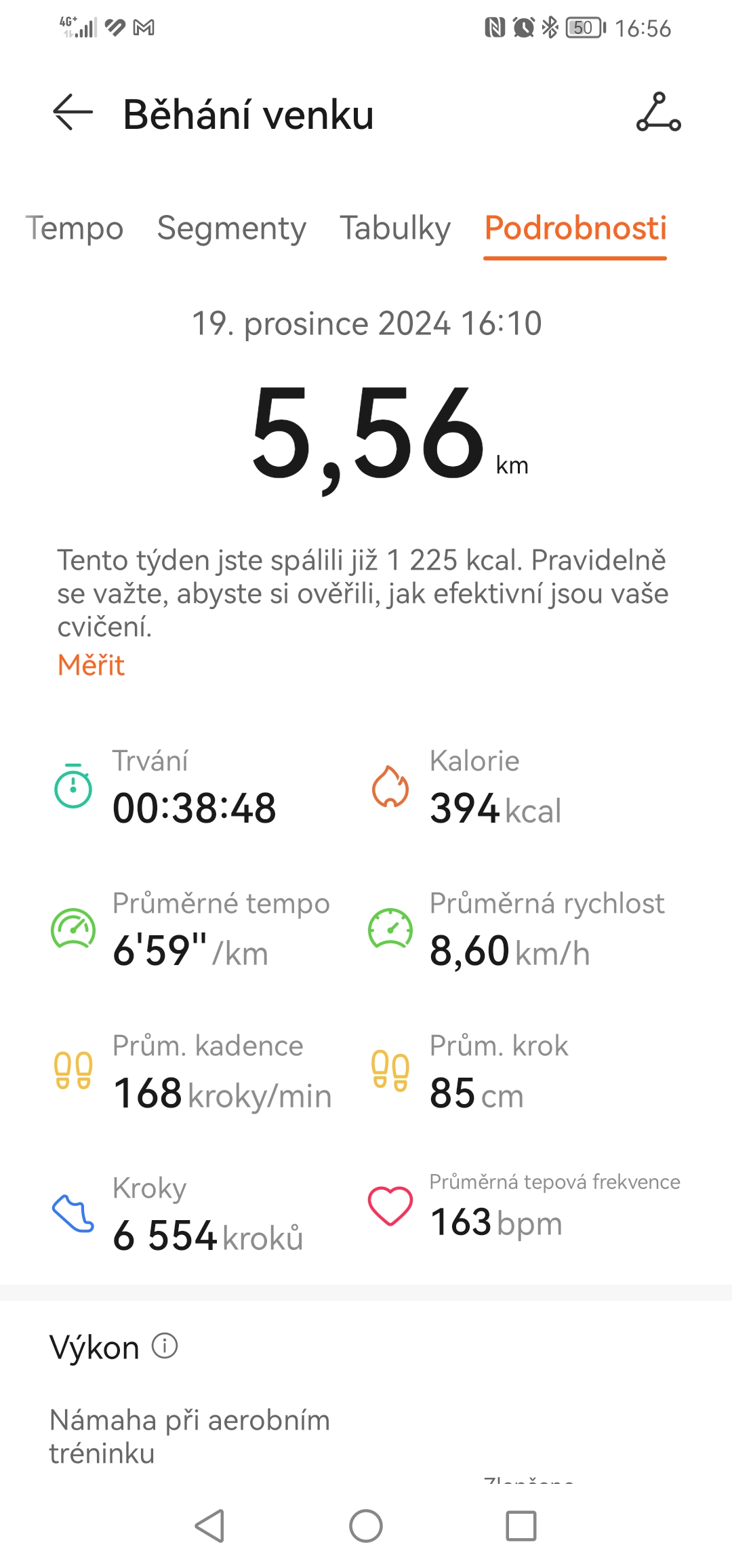Tap the system home button

click(x=366, y=1526)
